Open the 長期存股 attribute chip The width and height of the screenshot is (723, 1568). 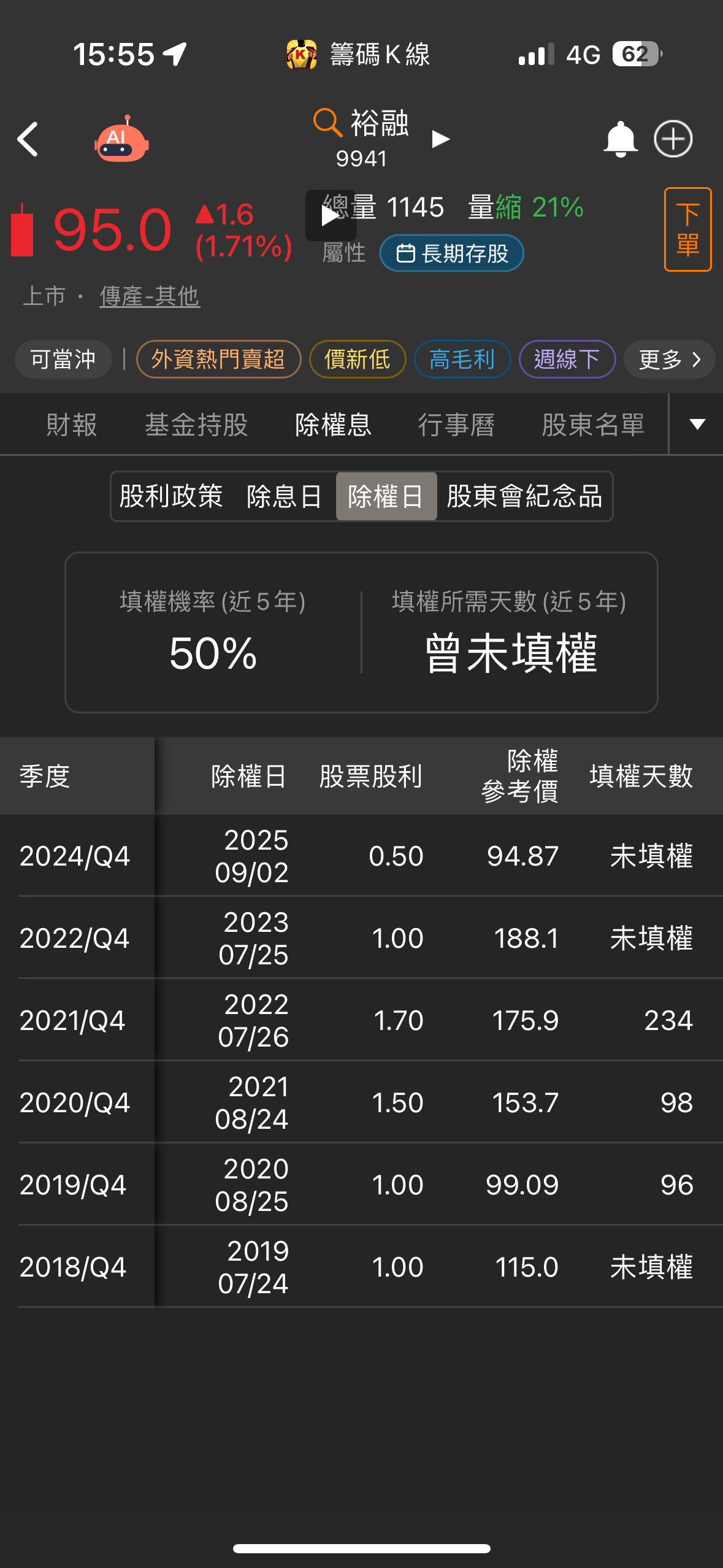click(x=452, y=253)
